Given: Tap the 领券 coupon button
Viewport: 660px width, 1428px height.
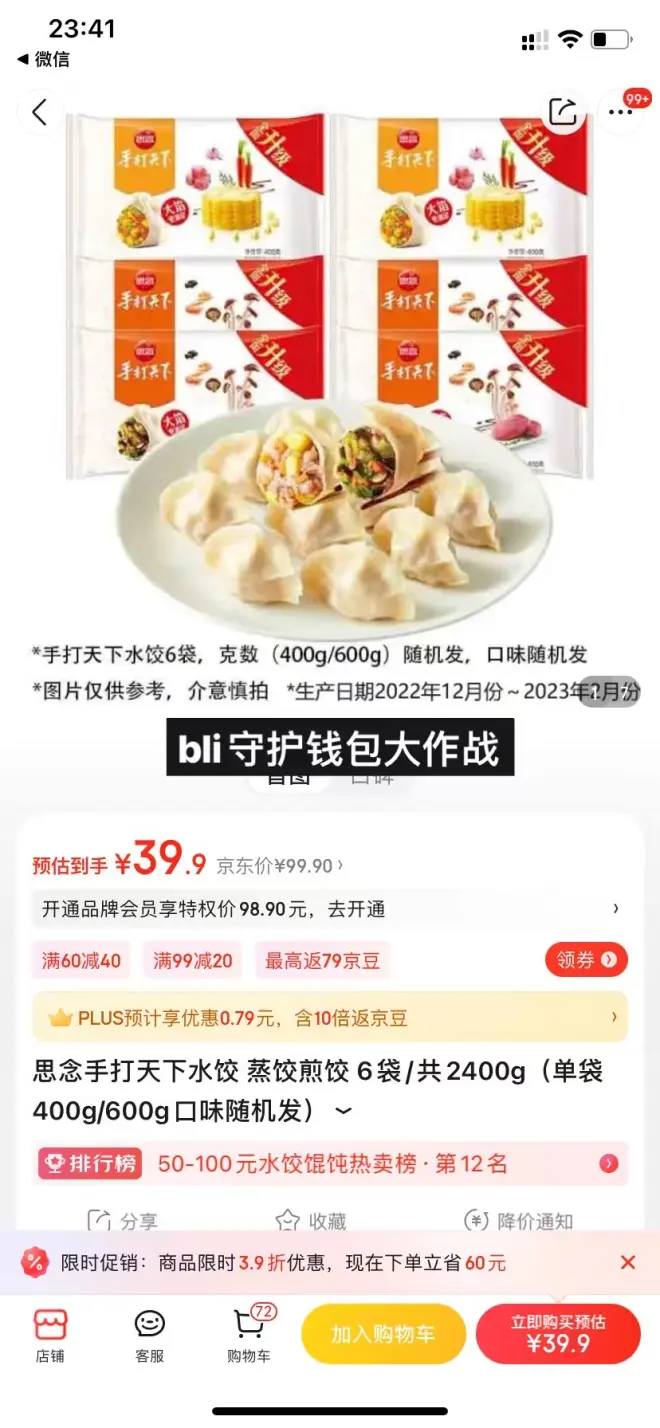Looking at the screenshot, I should (586, 960).
